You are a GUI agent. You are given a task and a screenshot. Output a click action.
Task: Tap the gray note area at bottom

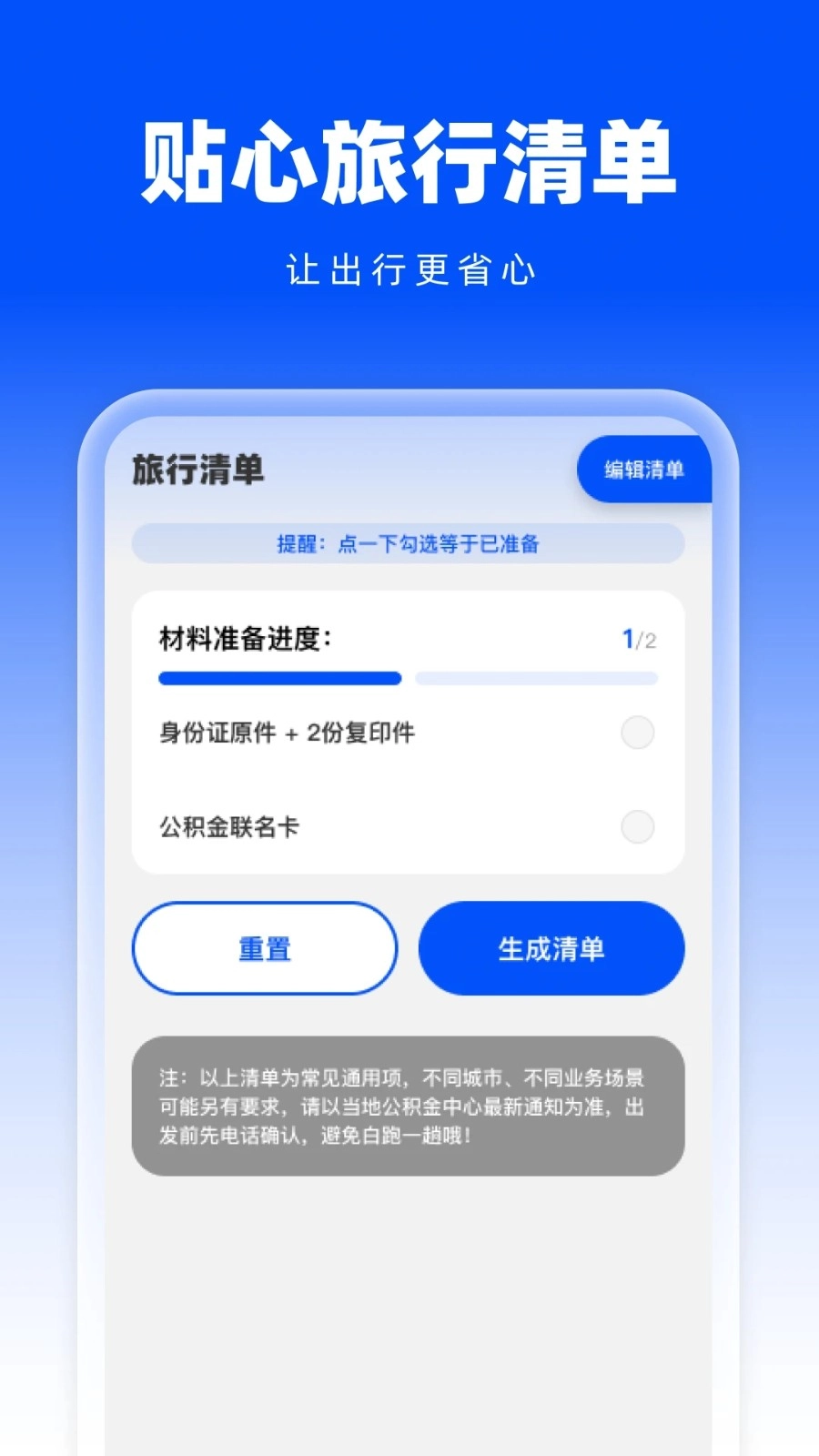(x=408, y=1107)
